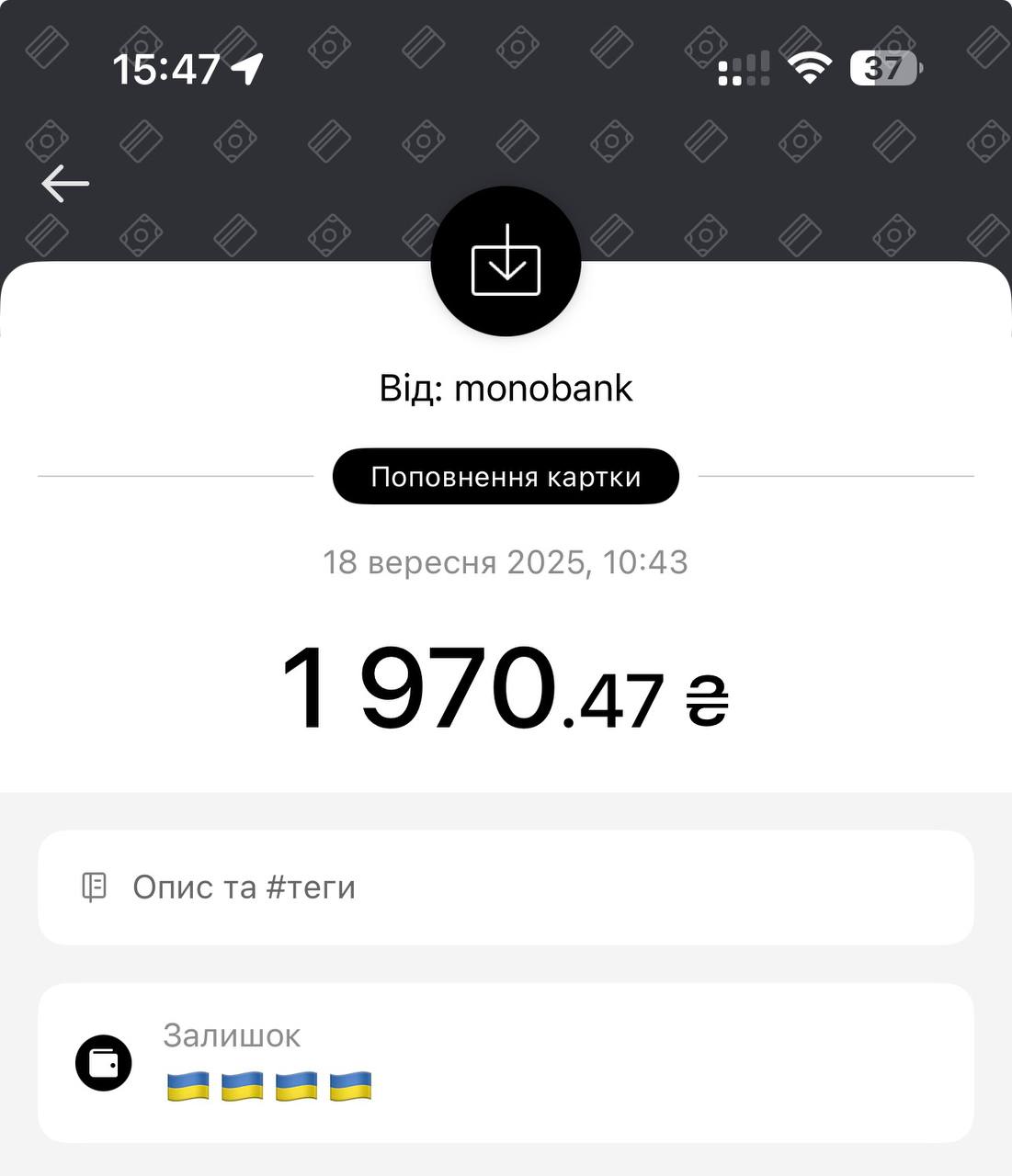Open the Опис та #теги input field
Viewport: 1012px width, 1176px height.
point(506,887)
